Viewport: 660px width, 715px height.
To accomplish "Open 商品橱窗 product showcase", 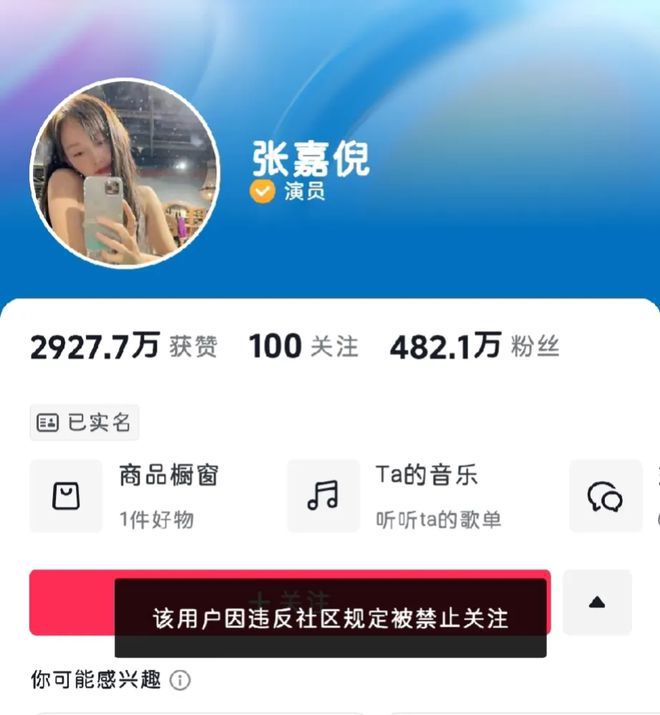I will point(127,496).
